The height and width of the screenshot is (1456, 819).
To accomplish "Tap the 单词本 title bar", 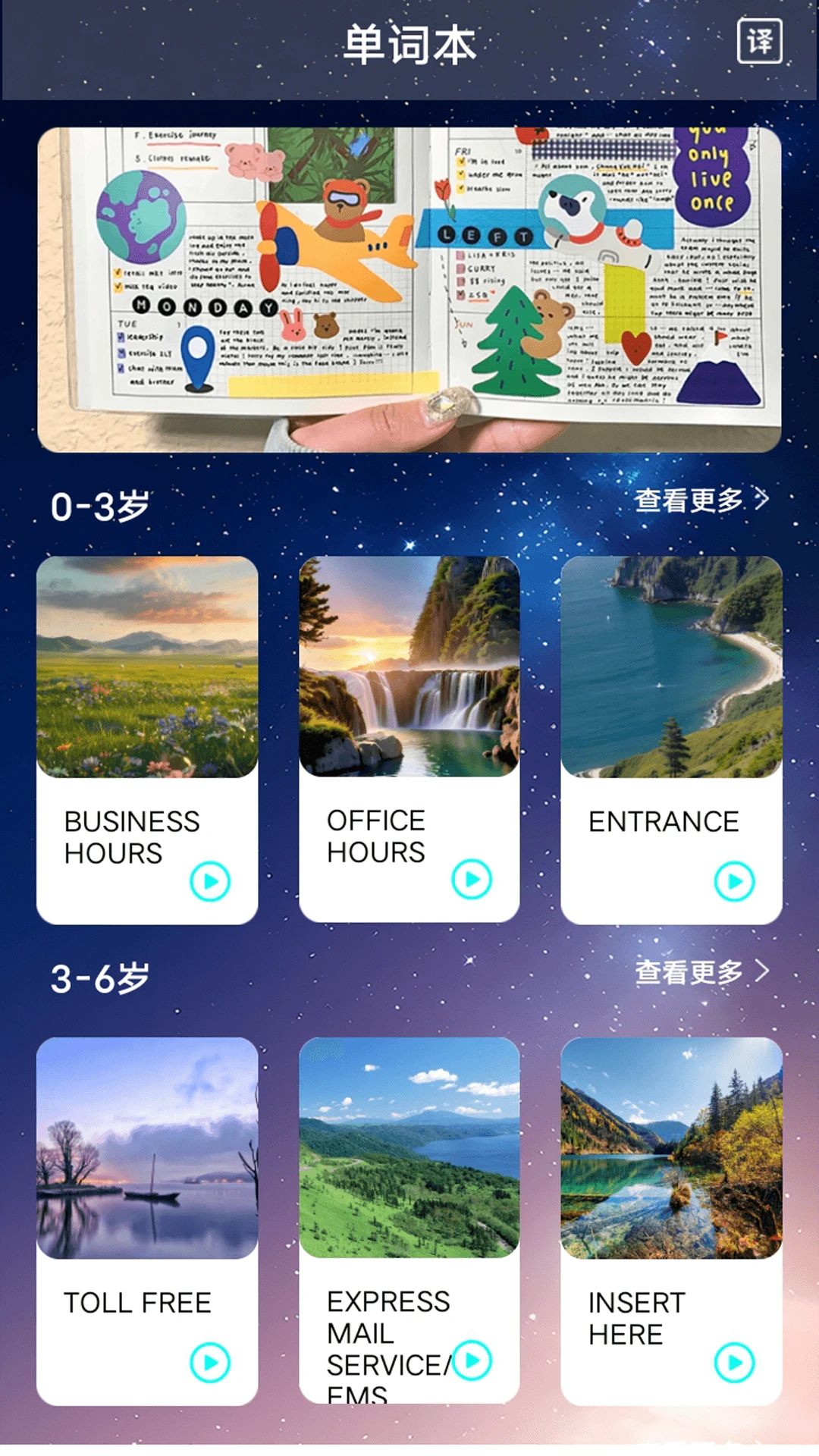I will pyautogui.click(x=409, y=43).
